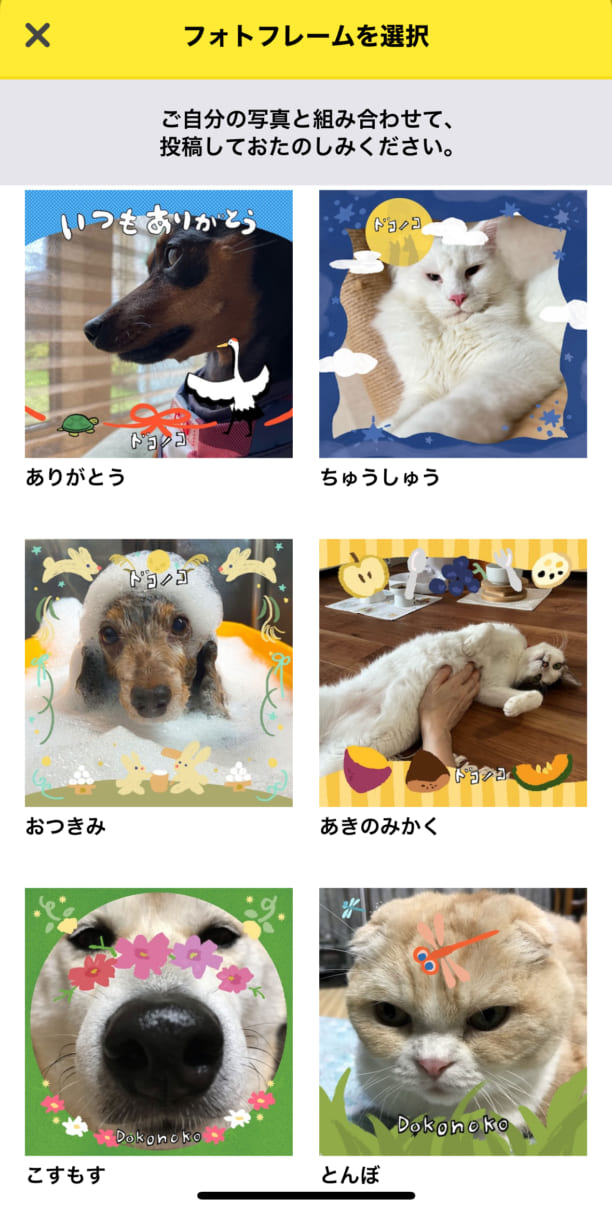Screen dimensions: 612x1212
Task: Select the こすもす flower frame
Action: [x=159, y=1022]
